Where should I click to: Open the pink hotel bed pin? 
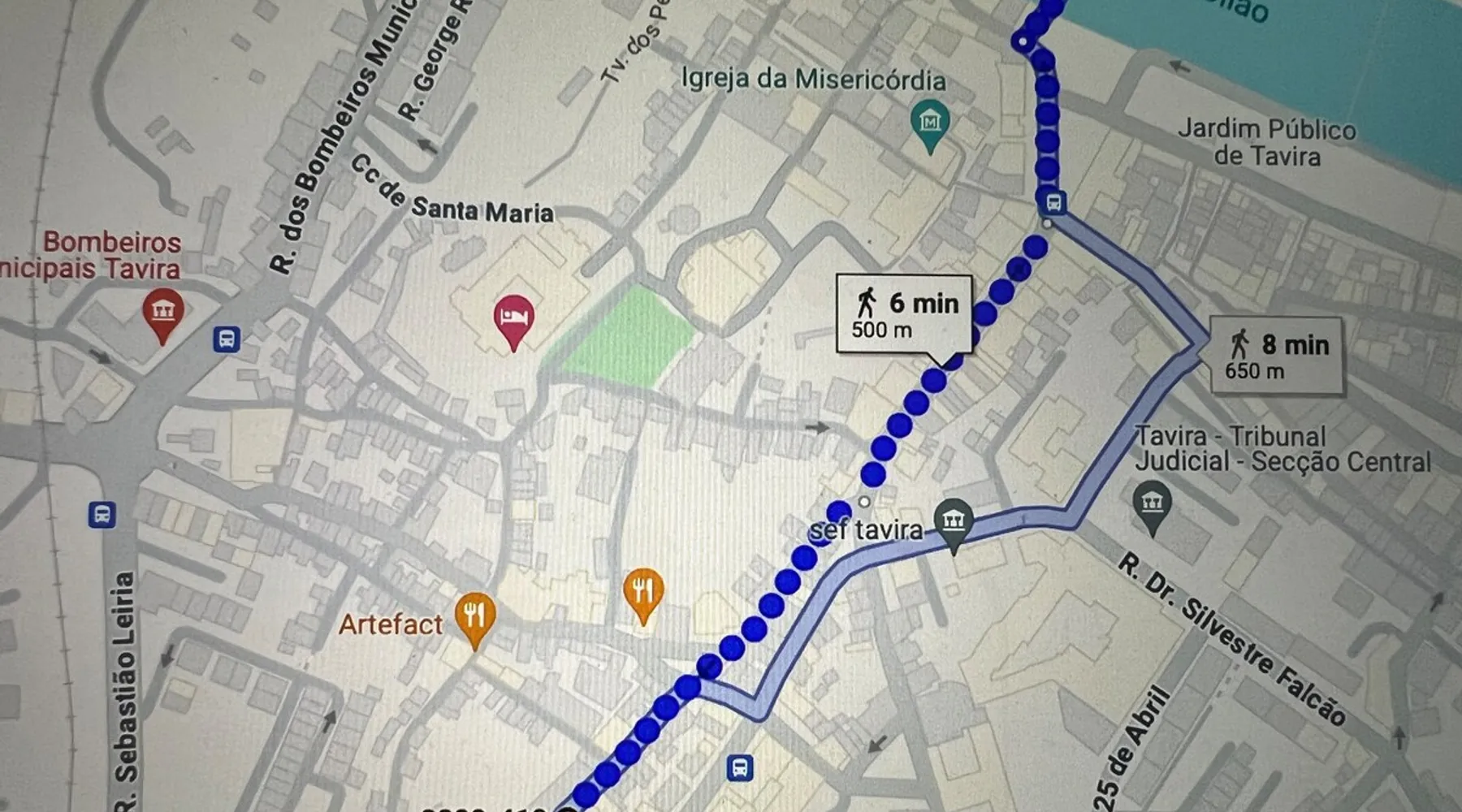point(513,317)
